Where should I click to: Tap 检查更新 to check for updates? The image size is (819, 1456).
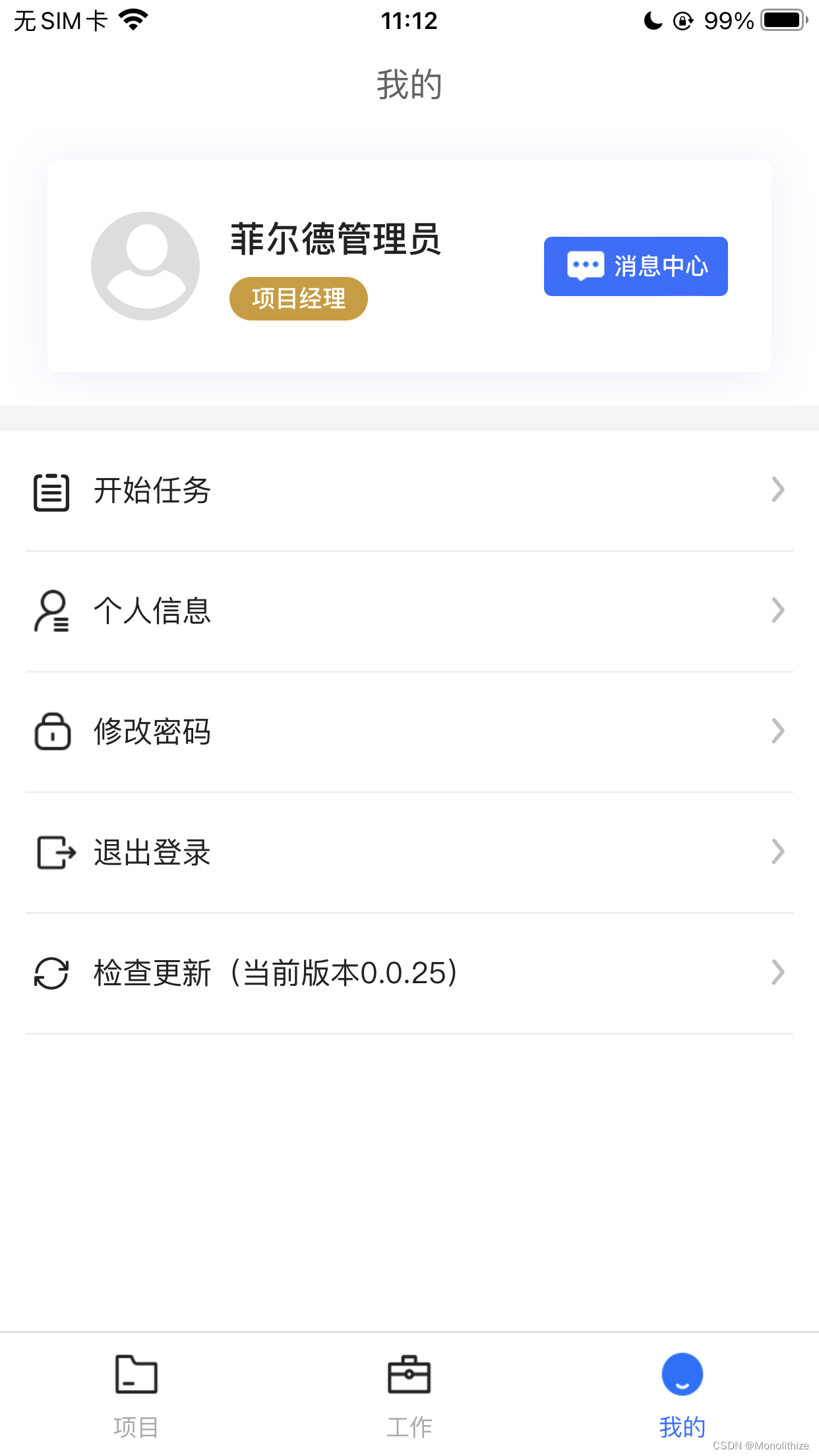409,973
